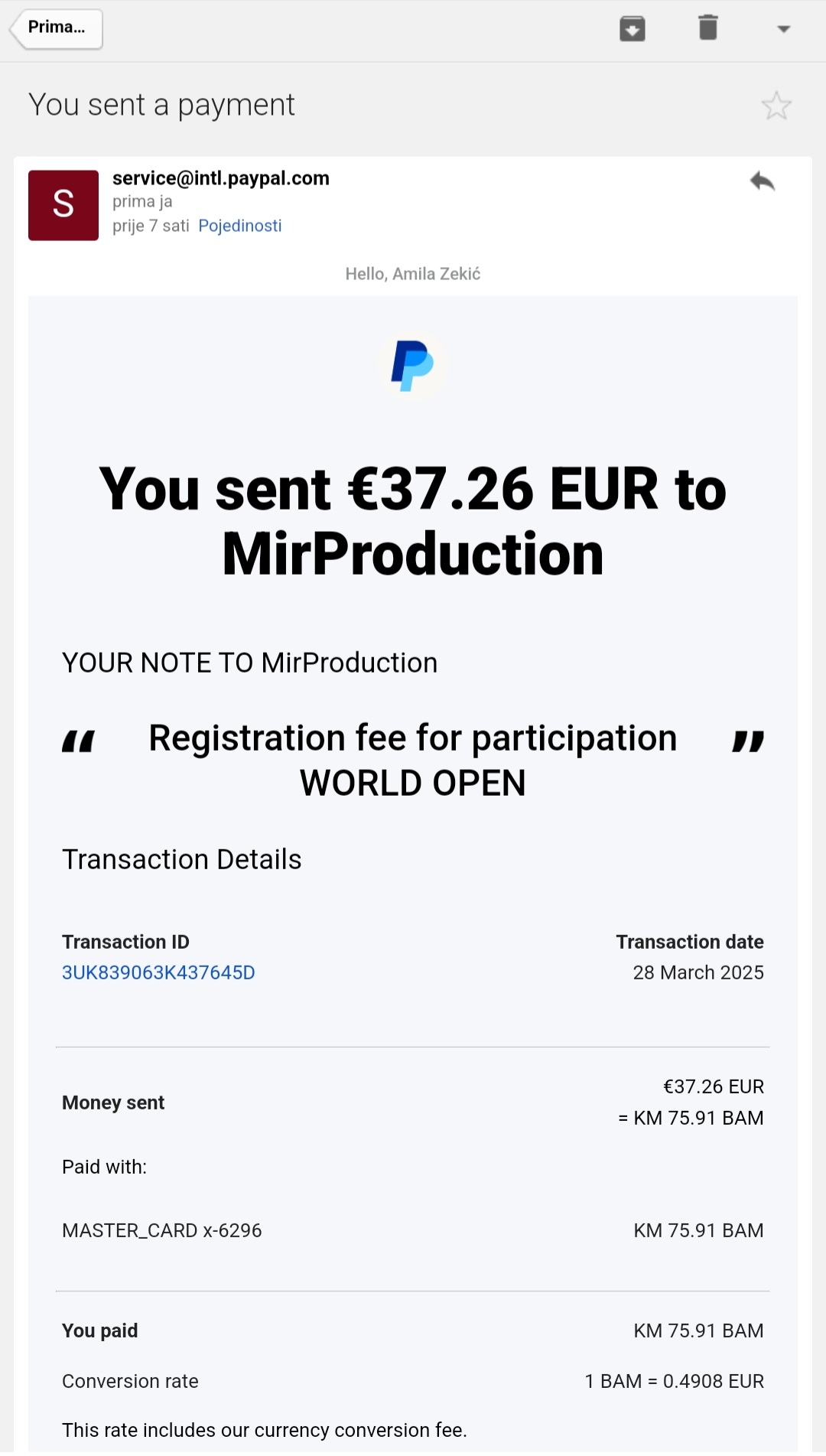Open the dropdown arrow for more options
Viewport: 826px width, 1456px height.
pos(783,29)
